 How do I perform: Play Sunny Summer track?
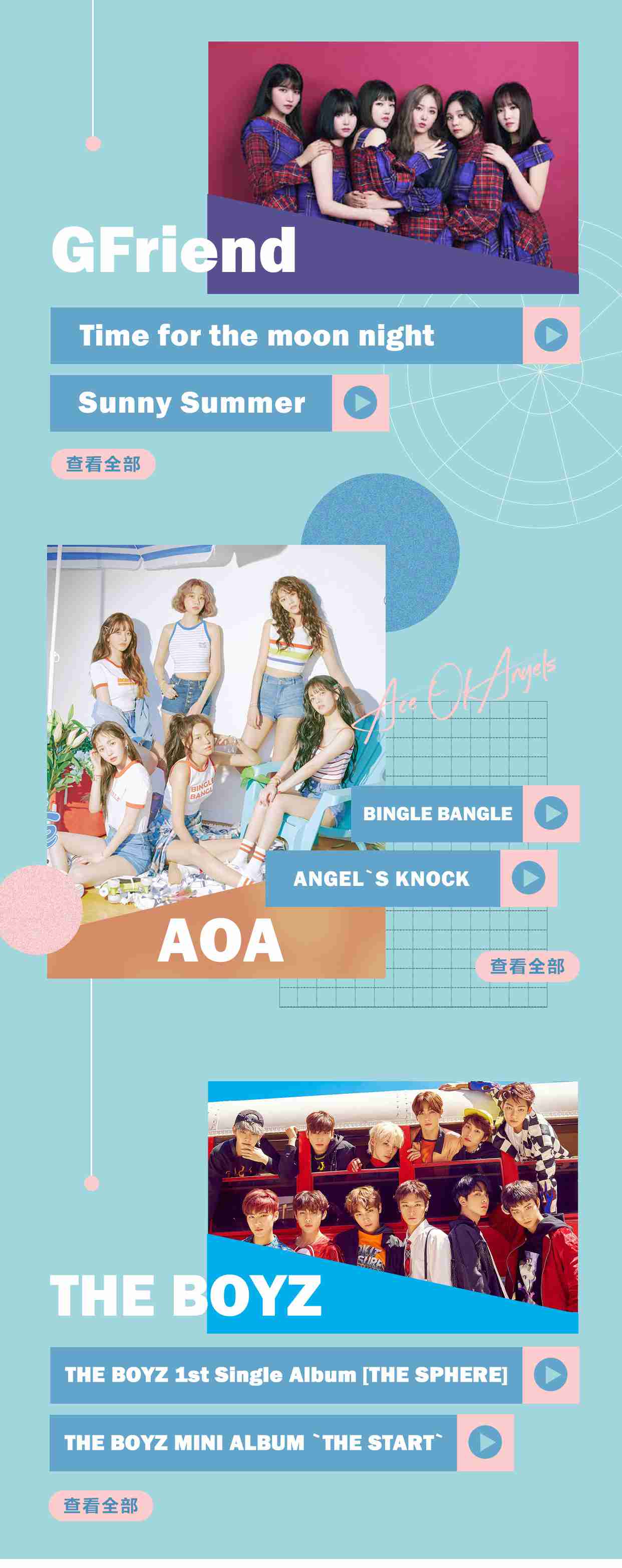coord(360,403)
